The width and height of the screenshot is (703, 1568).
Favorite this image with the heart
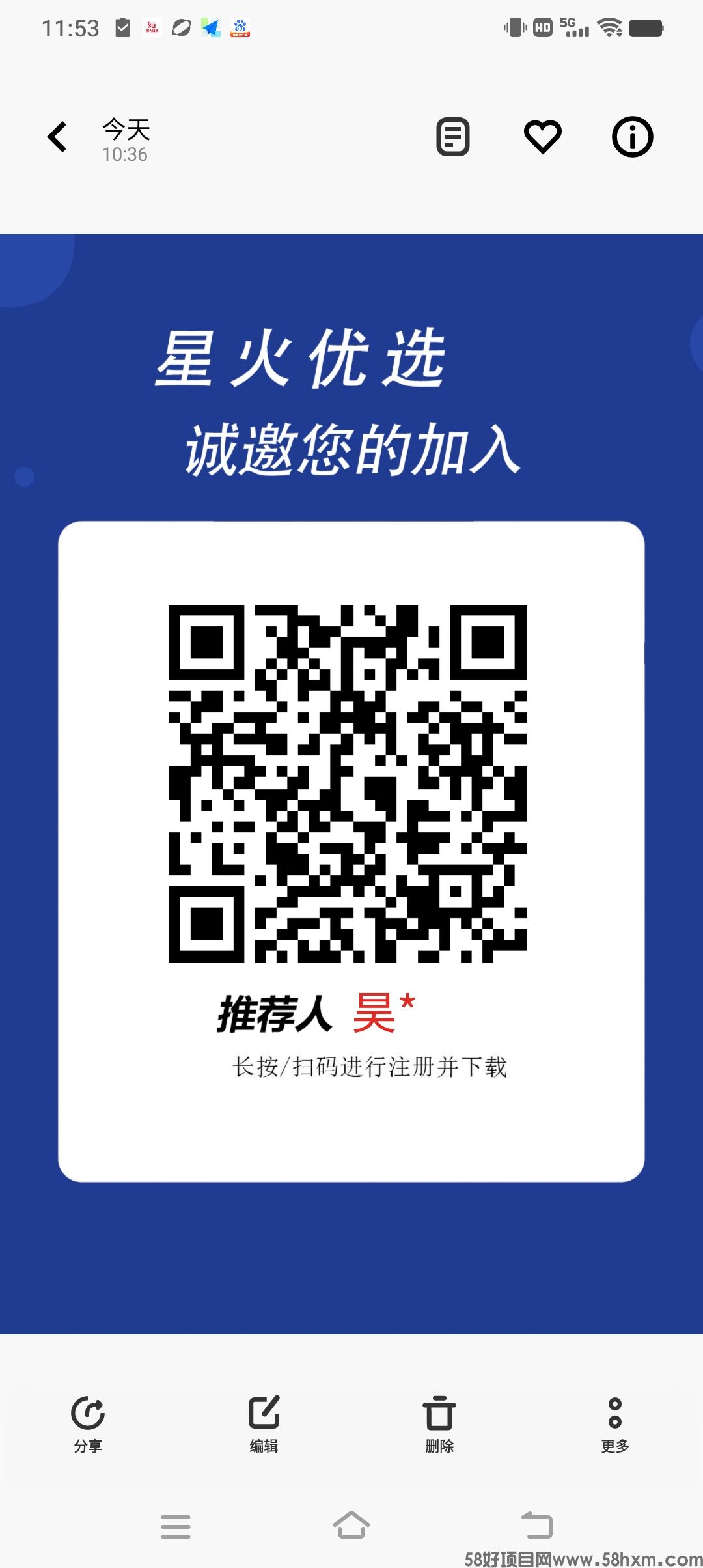[x=543, y=137]
